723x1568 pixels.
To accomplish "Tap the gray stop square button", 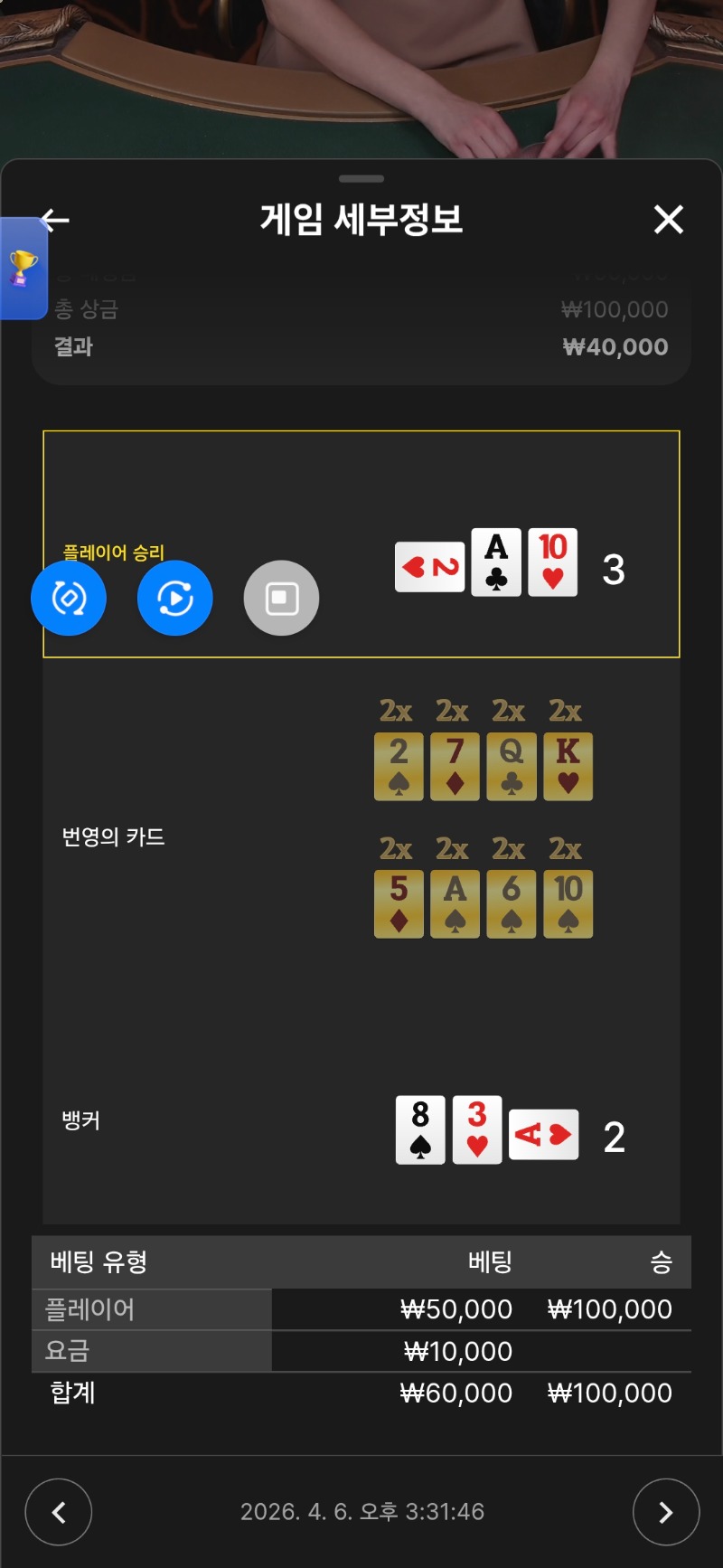I will click(281, 598).
